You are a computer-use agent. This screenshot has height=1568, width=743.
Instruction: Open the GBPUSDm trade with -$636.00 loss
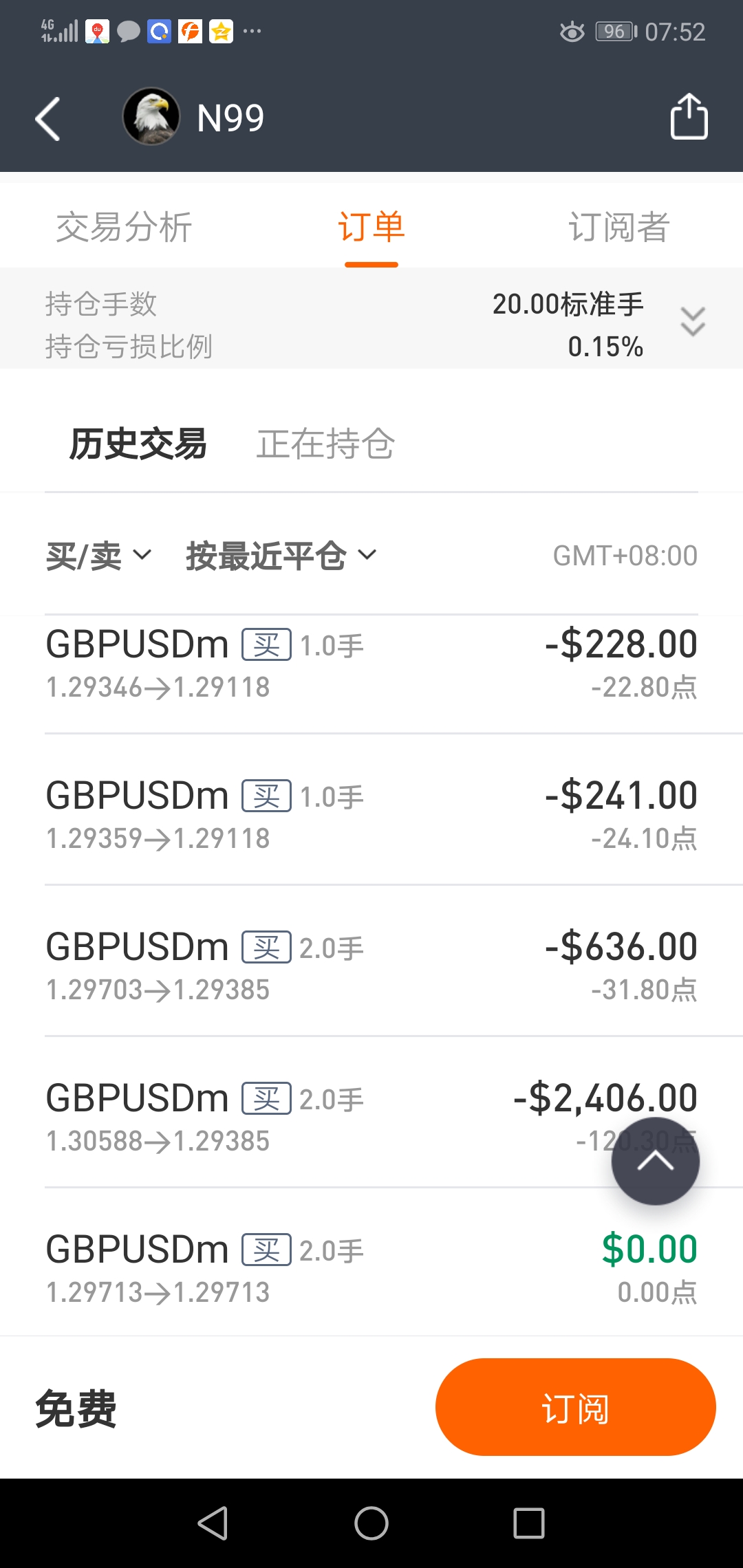pyautogui.click(x=371, y=968)
